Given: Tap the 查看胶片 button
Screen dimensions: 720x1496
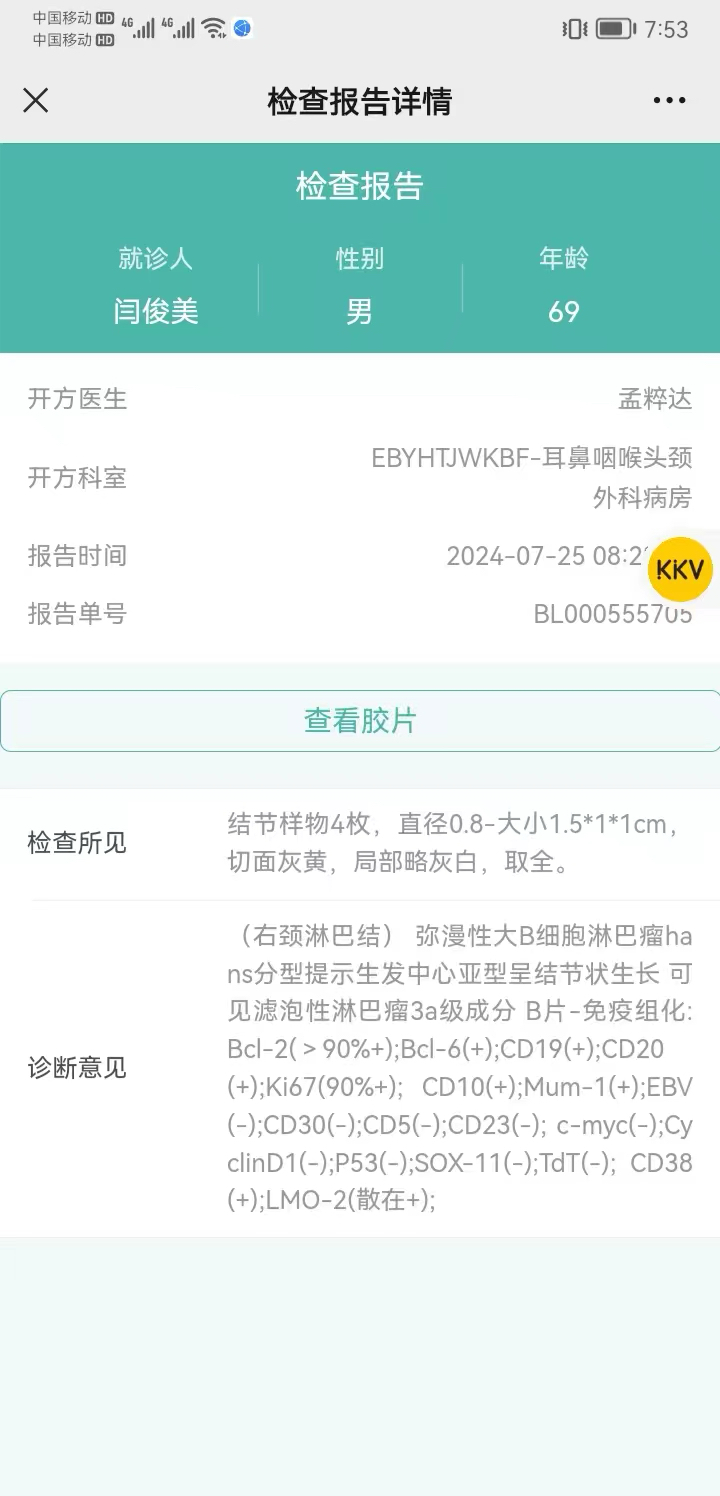Looking at the screenshot, I should pyautogui.click(x=360, y=721).
